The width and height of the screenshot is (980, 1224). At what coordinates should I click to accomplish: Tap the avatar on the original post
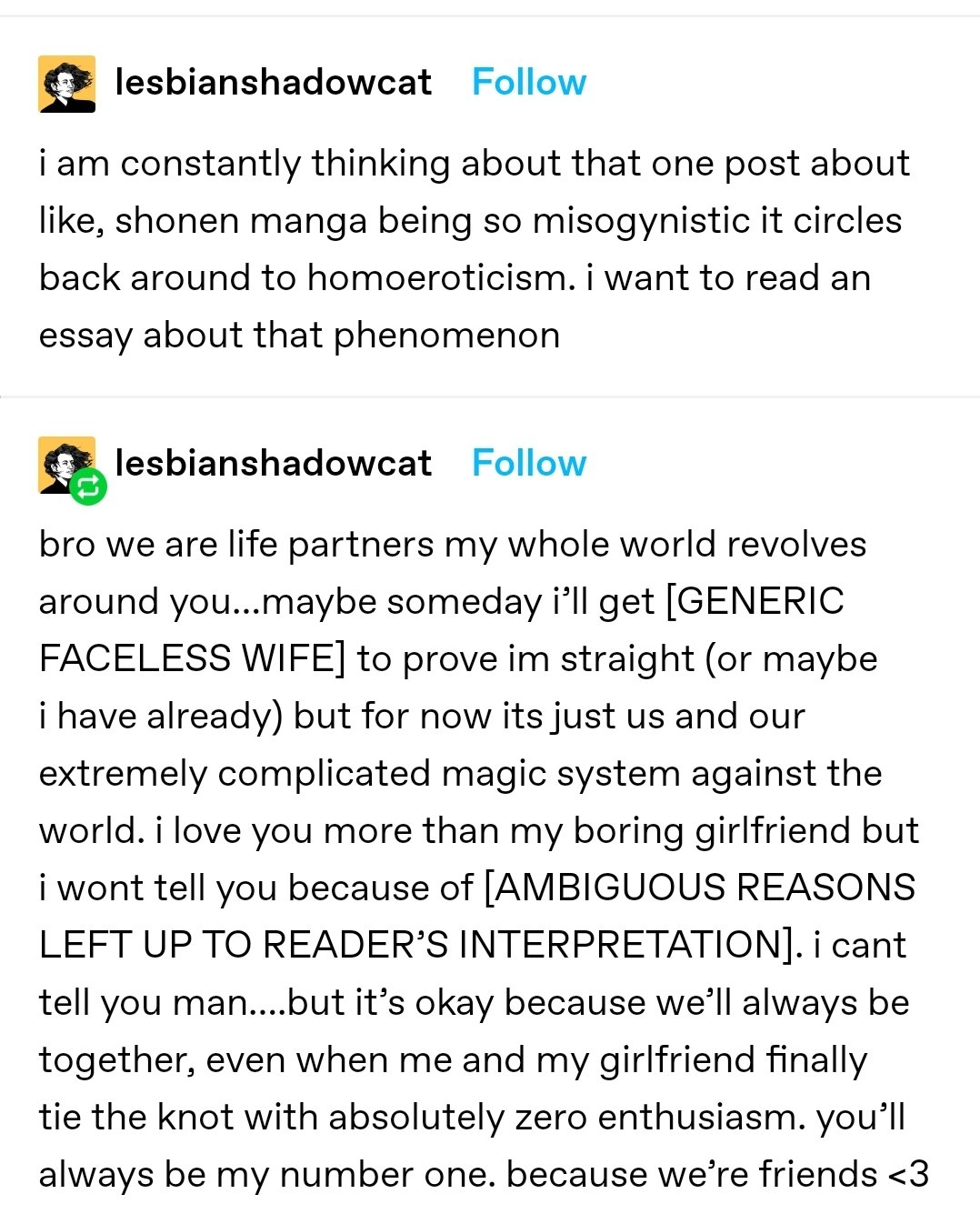66,84
